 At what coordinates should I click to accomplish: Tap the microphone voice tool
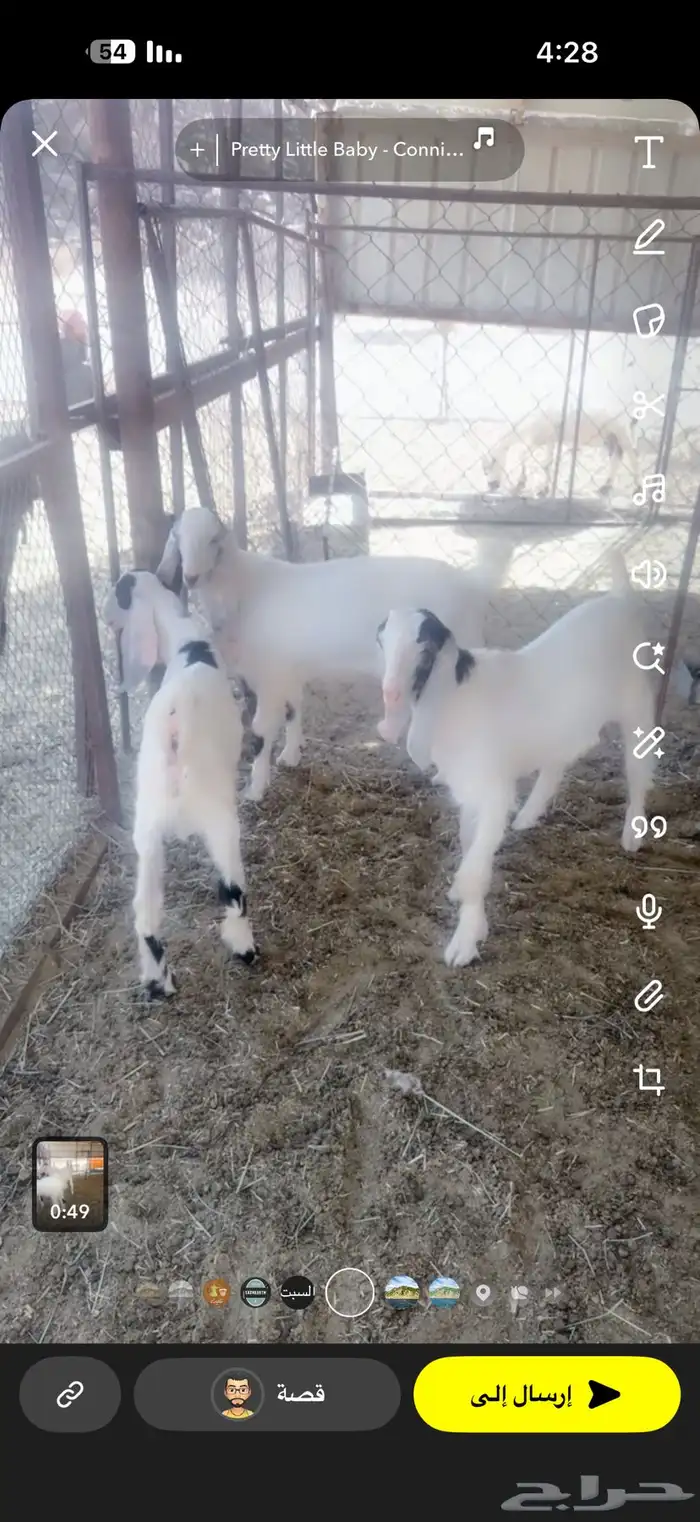coord(649,911)
